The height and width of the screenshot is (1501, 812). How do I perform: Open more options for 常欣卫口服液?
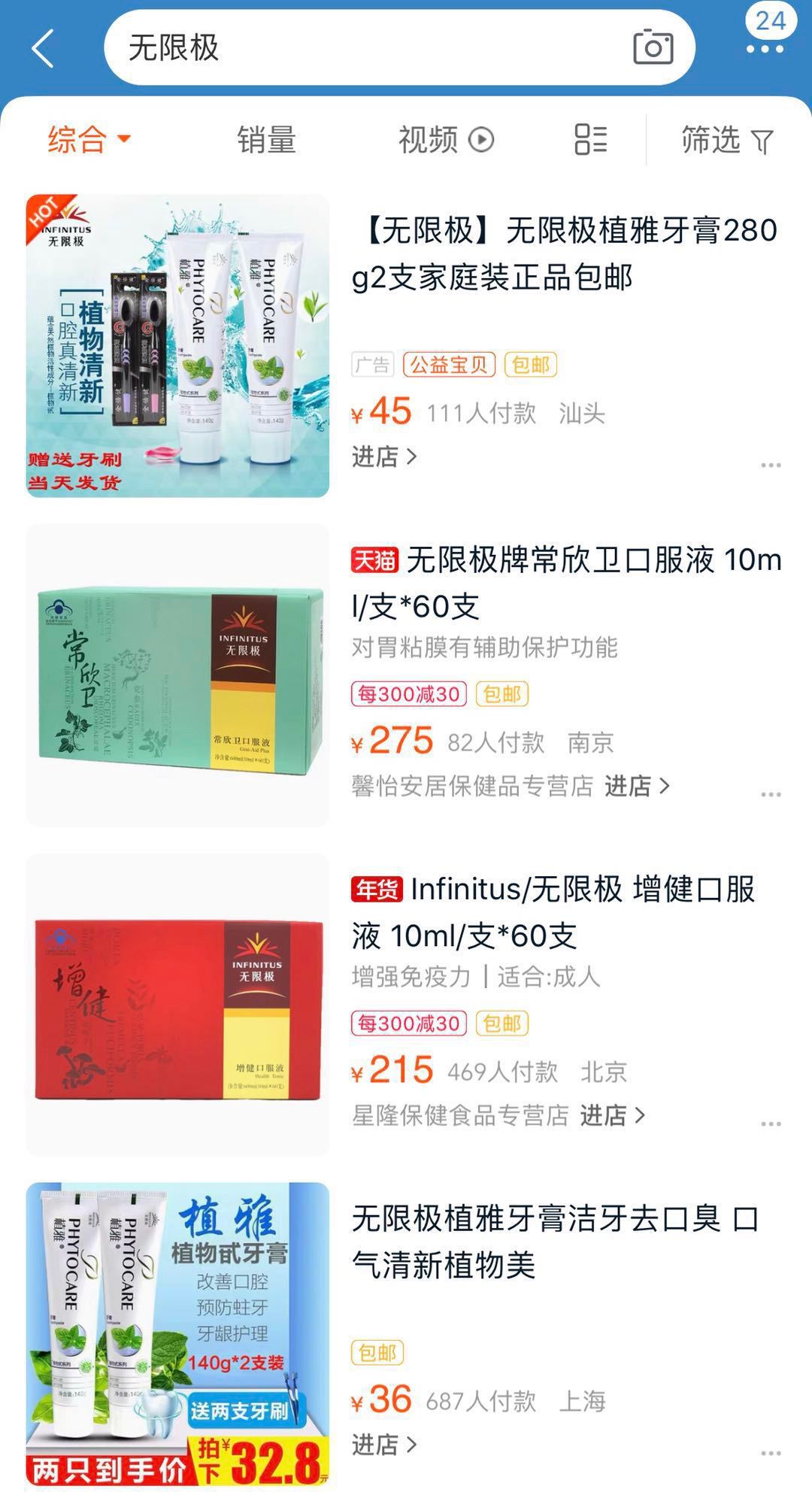click(771, 795)
